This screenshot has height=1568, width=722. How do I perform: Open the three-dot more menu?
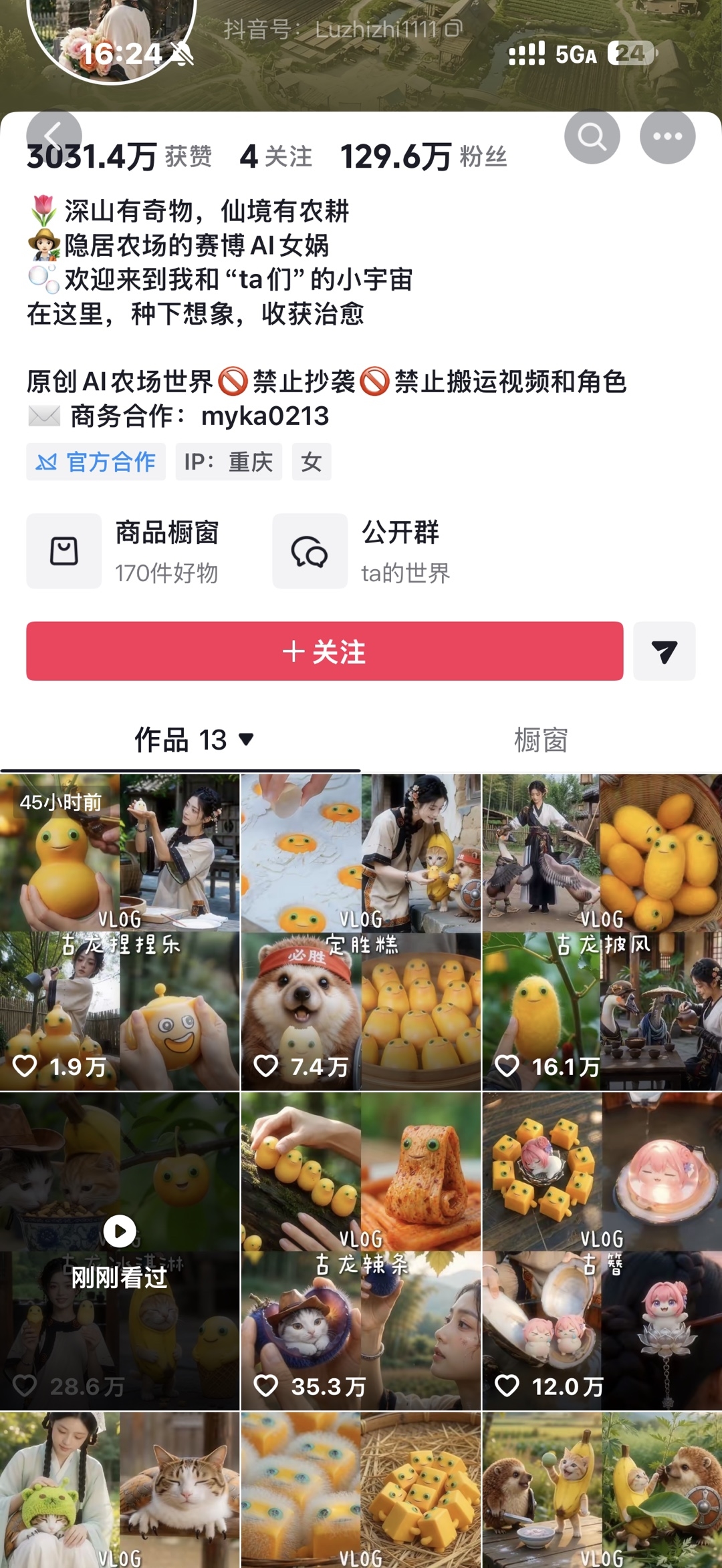667,136
